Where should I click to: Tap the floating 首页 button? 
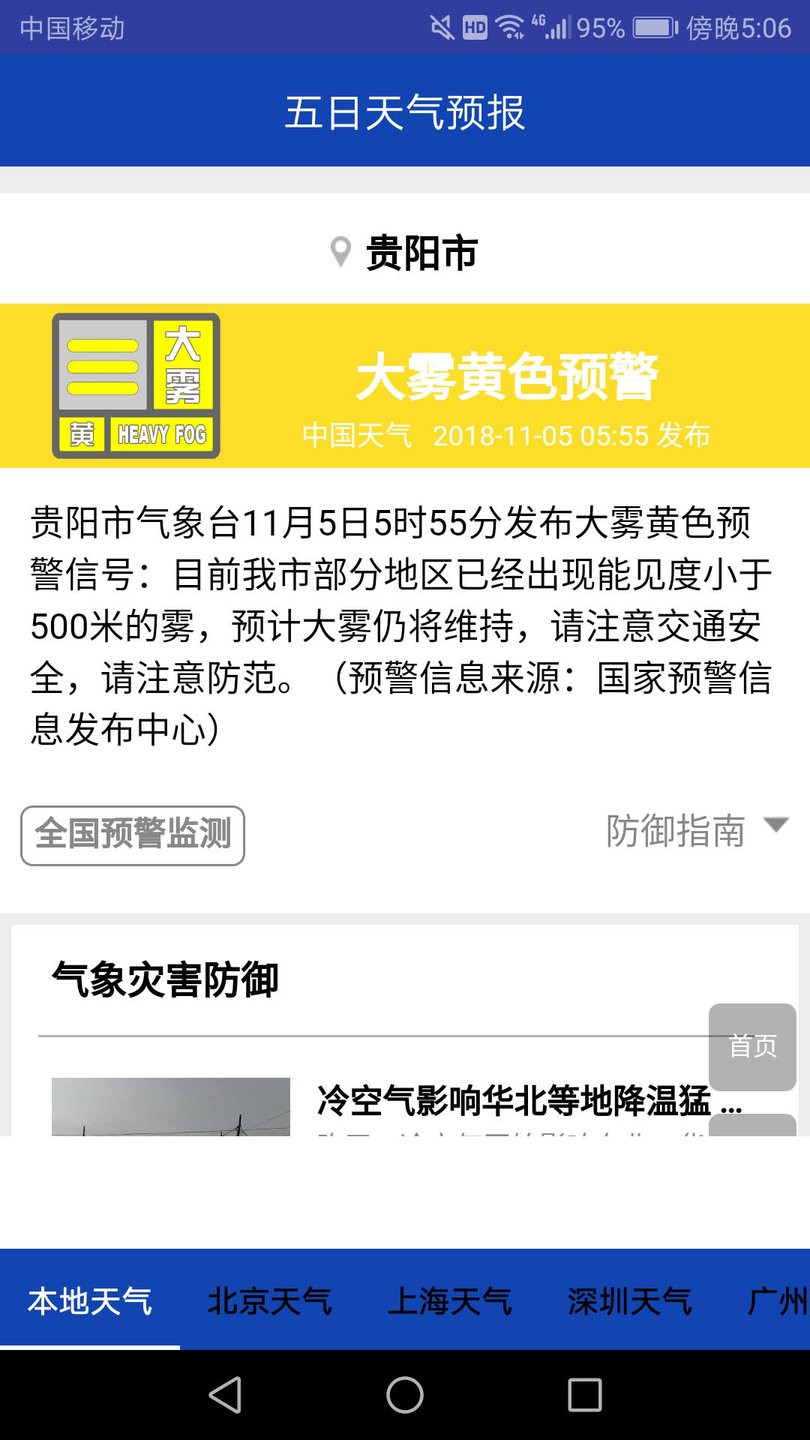(752, 1047)
